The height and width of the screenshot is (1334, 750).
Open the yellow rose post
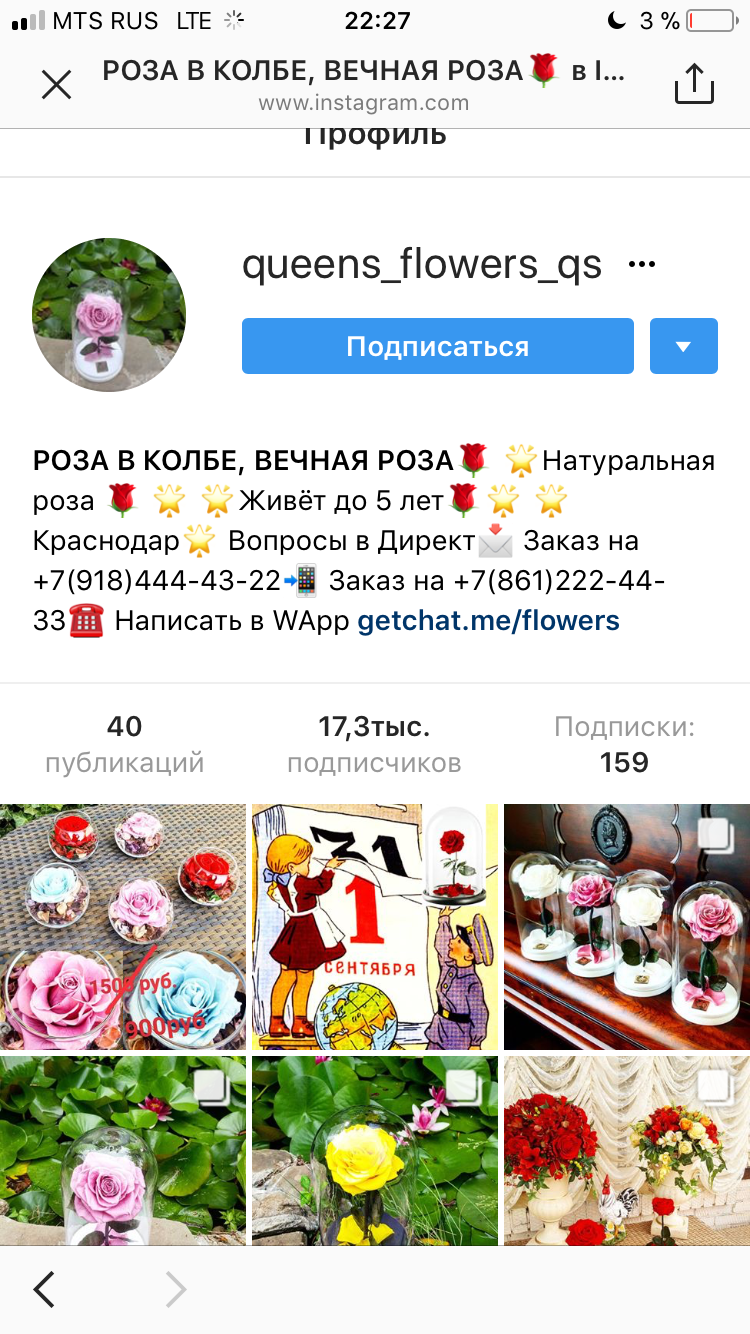click(374, 1150)
